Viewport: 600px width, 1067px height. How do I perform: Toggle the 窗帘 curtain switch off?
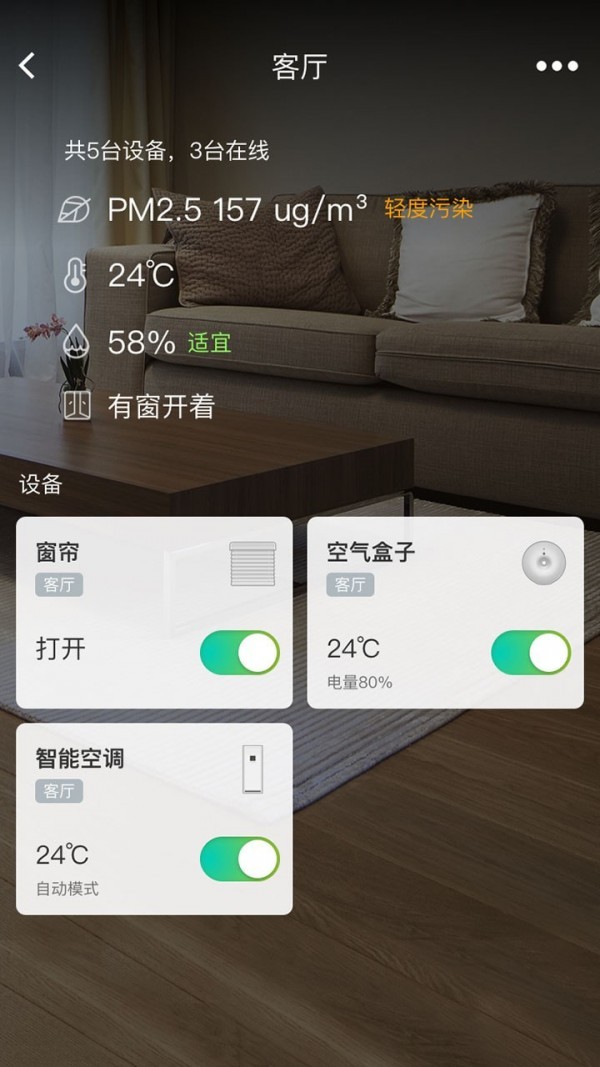click(240, 652)
